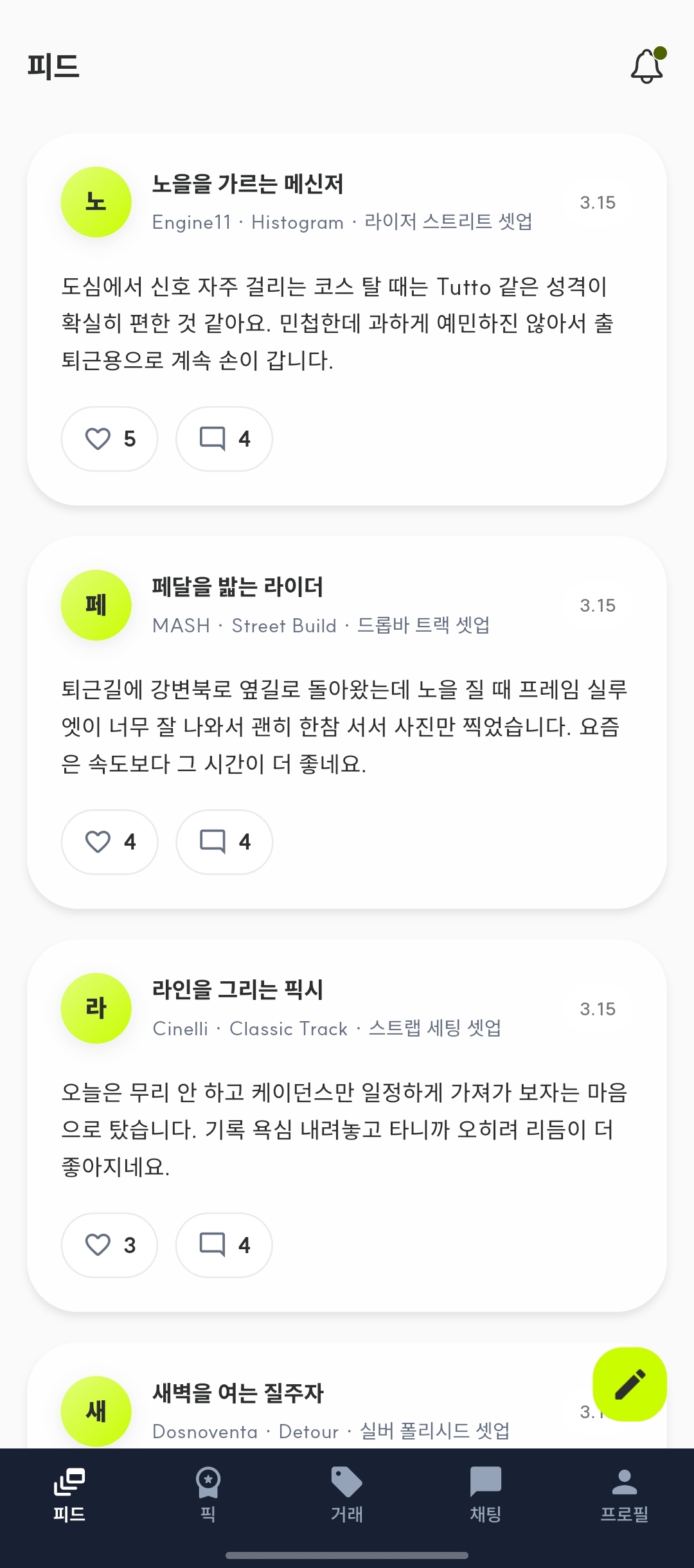Like the post by 페달을 밟는 라이더

(109, 842)
